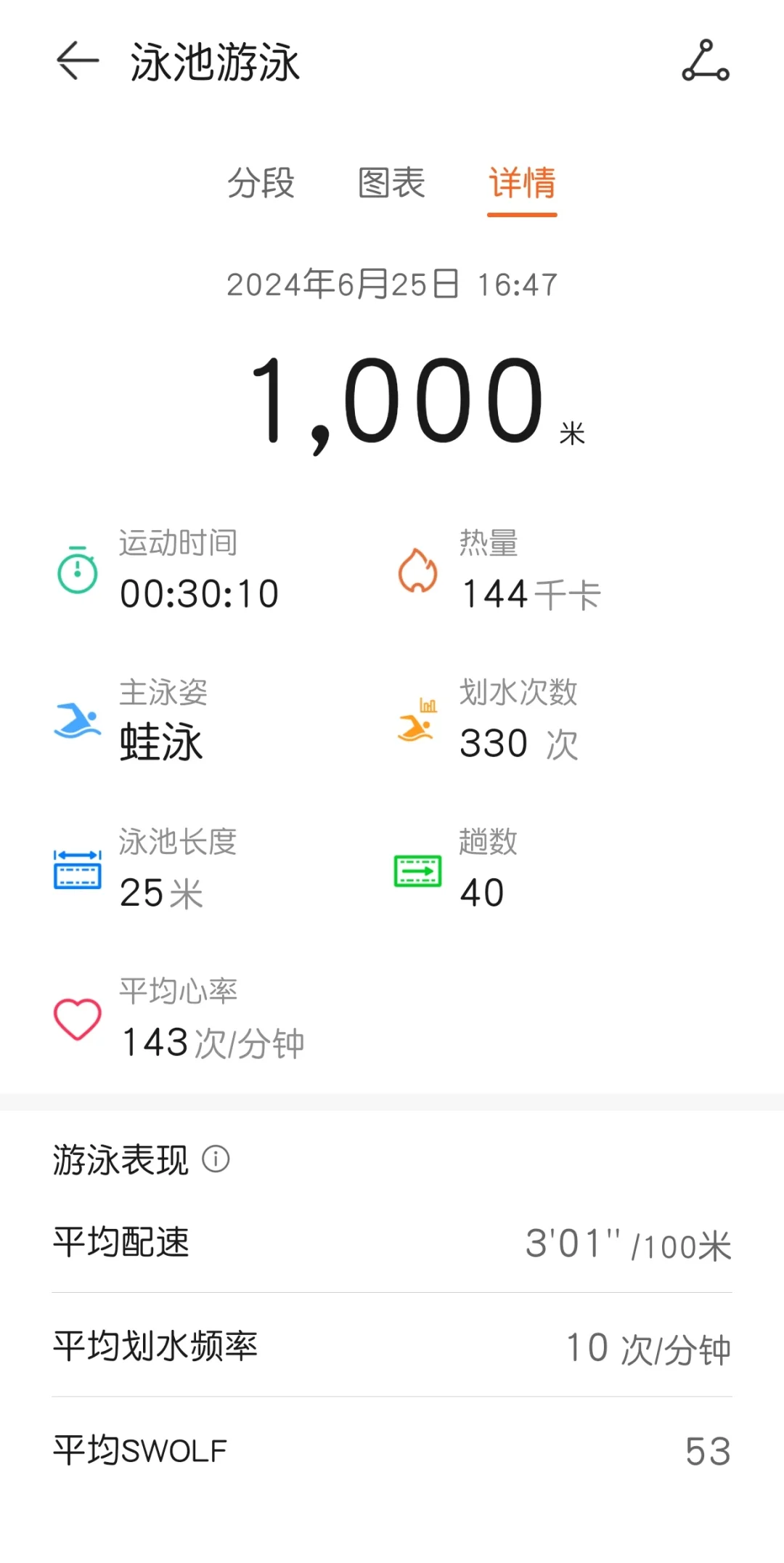Select the 详情 tab
Image resolution: width=784 pixels, height=1563 pixels.
click(x=522, y=182)
